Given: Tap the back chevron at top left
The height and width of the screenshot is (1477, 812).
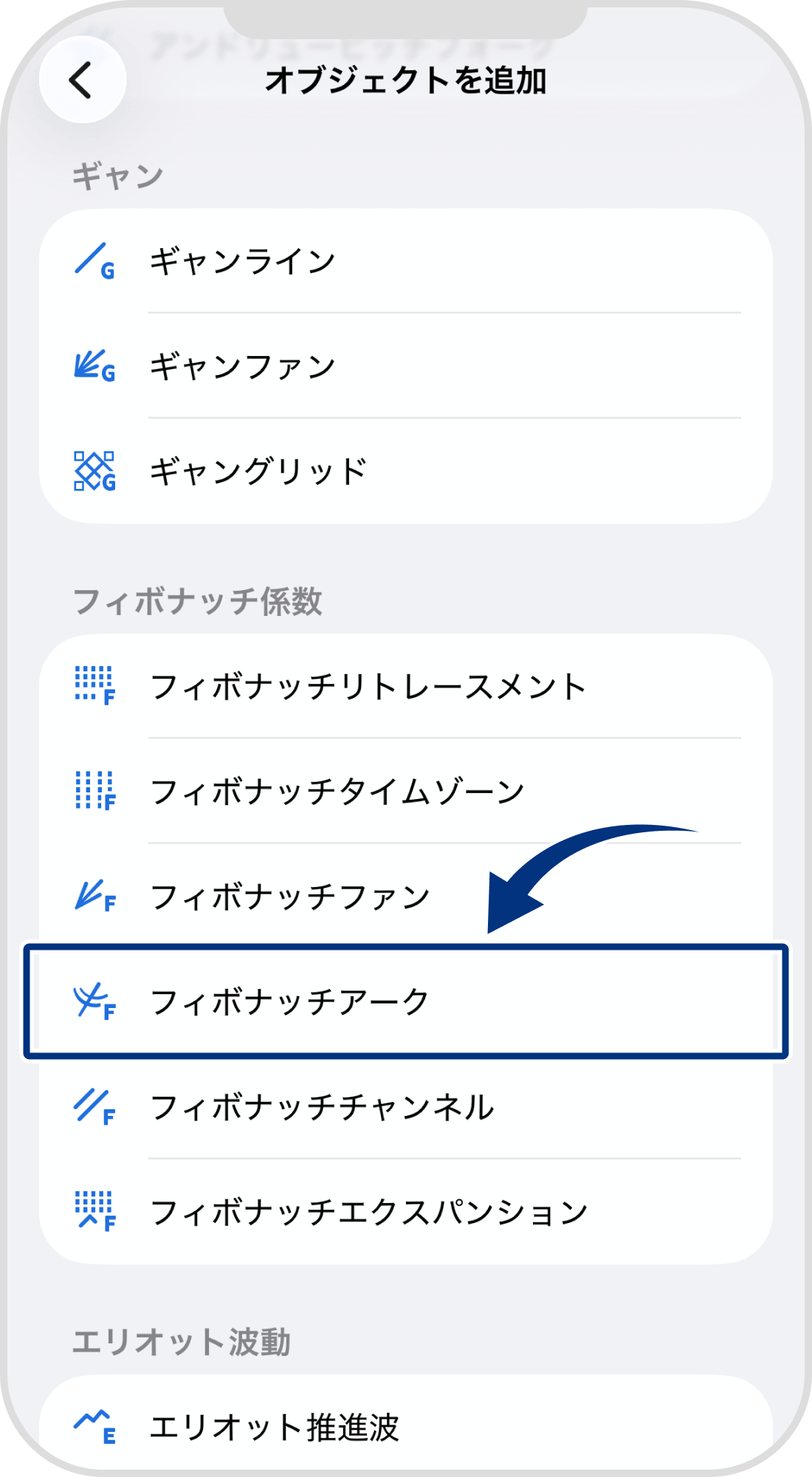Looking at the screenshot, I should [83, 81].
